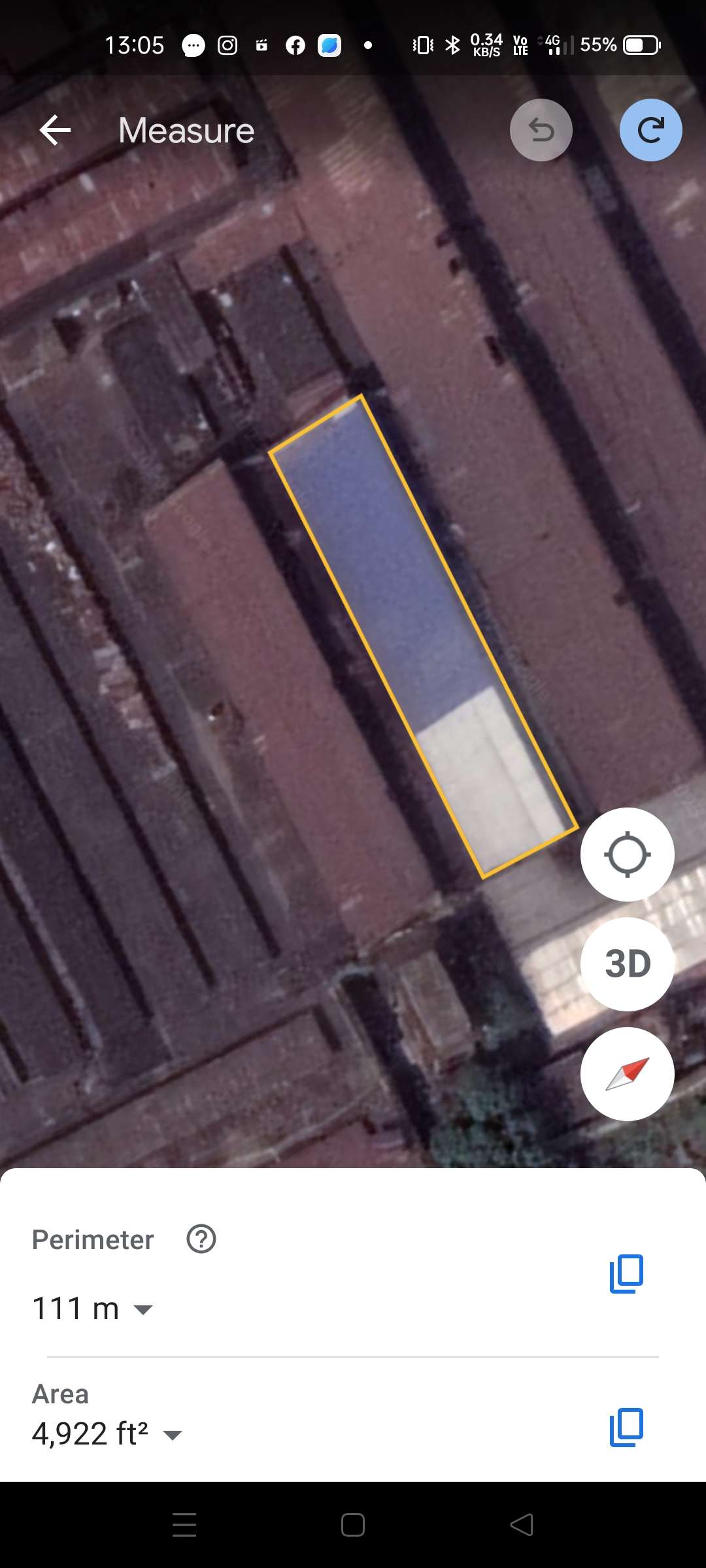
Task: Reset orientation with the compass button
Action: [x=628, y=1074]
